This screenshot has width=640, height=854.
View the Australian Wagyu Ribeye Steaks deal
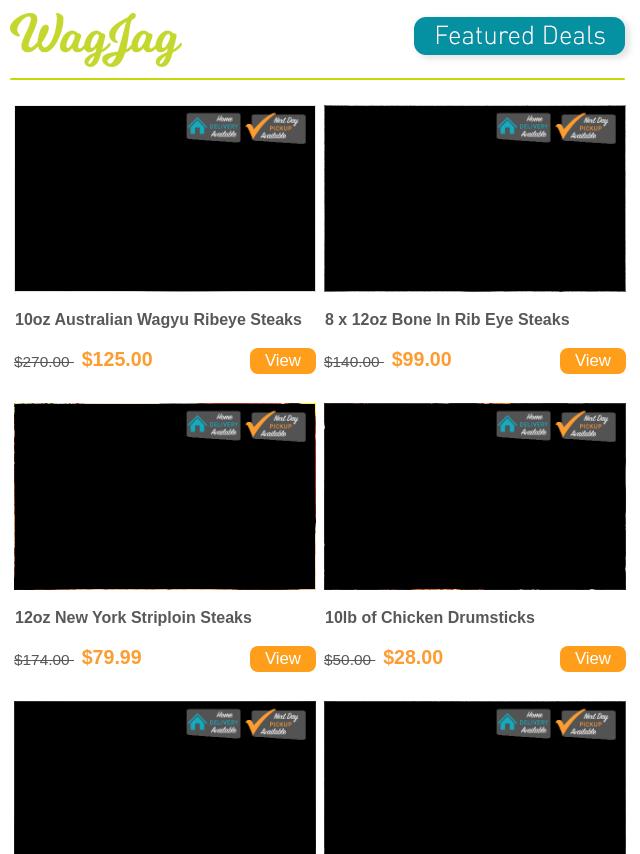pos(282,360)
